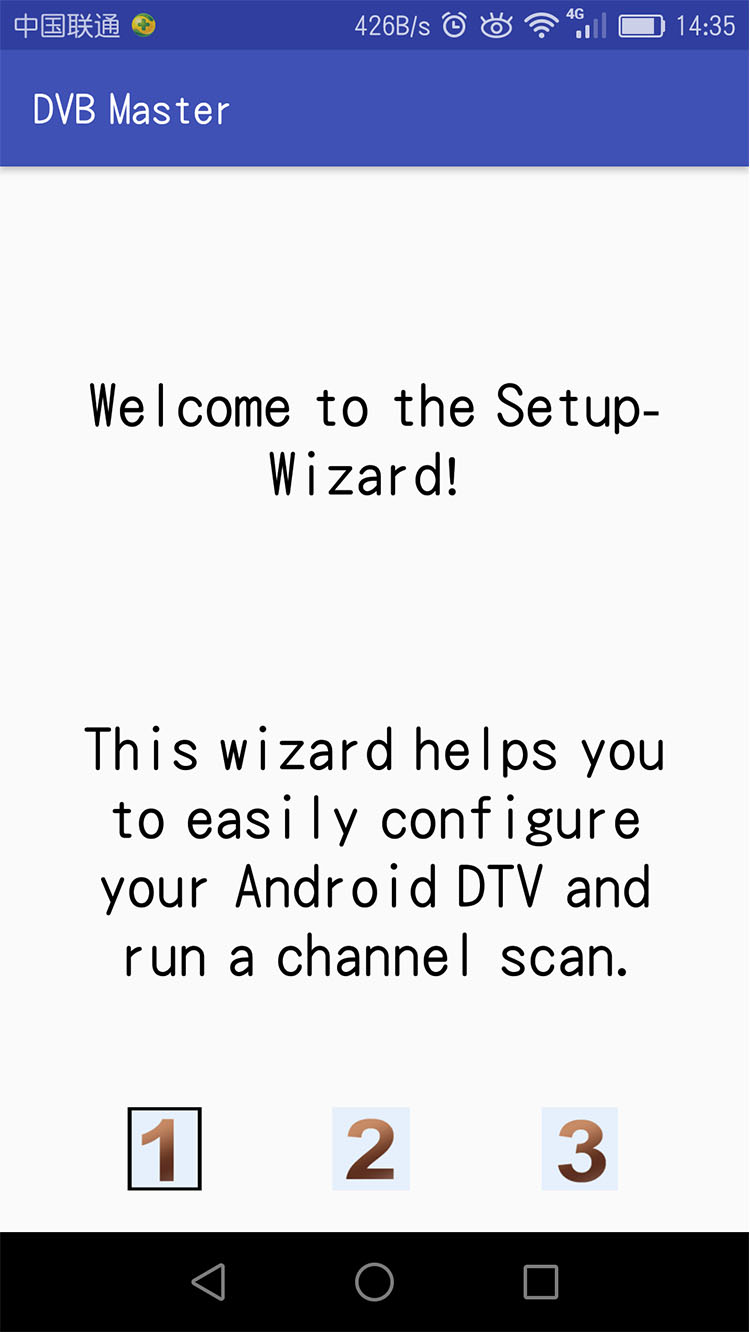Jump to wizard step 2
The width and height of the screenshot is (750, 1332).
click(371, 1149)
